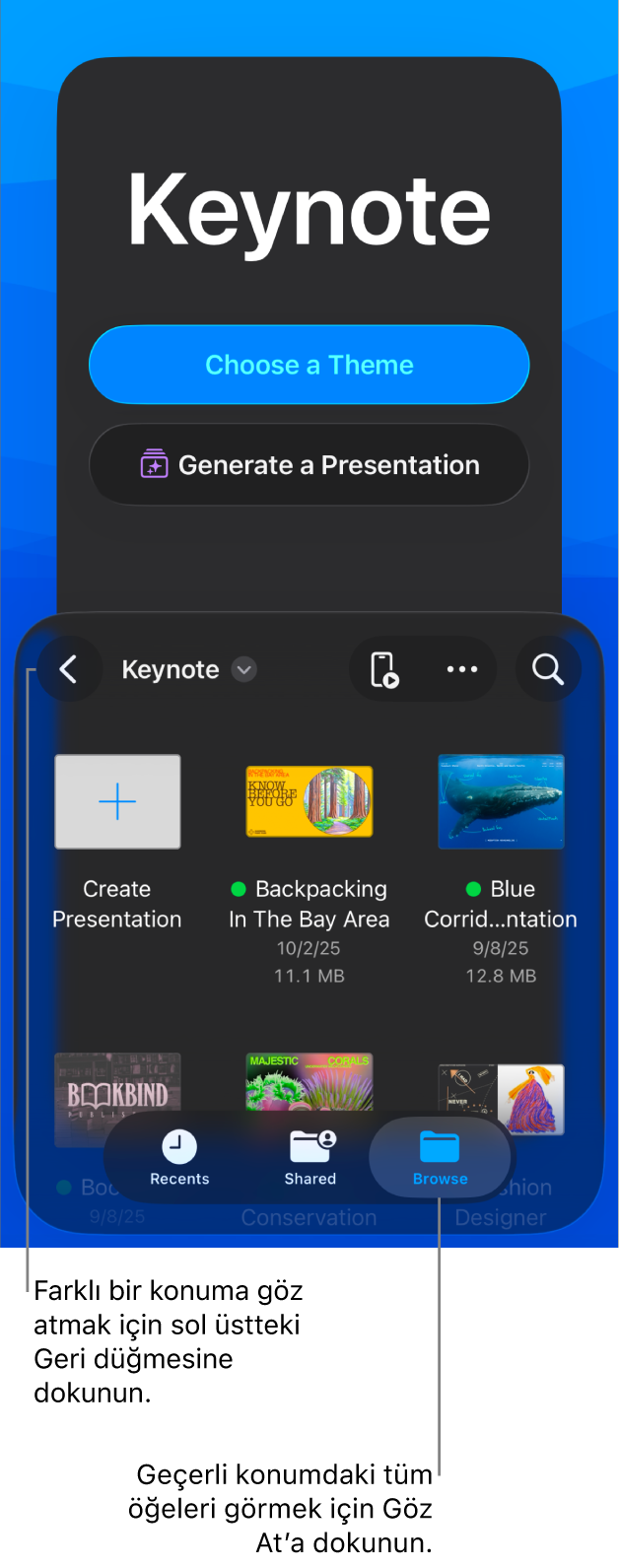The height and width of the screenshot is (1568, 619).
Task: Select the Browse tab
Action: point(440,1157)
